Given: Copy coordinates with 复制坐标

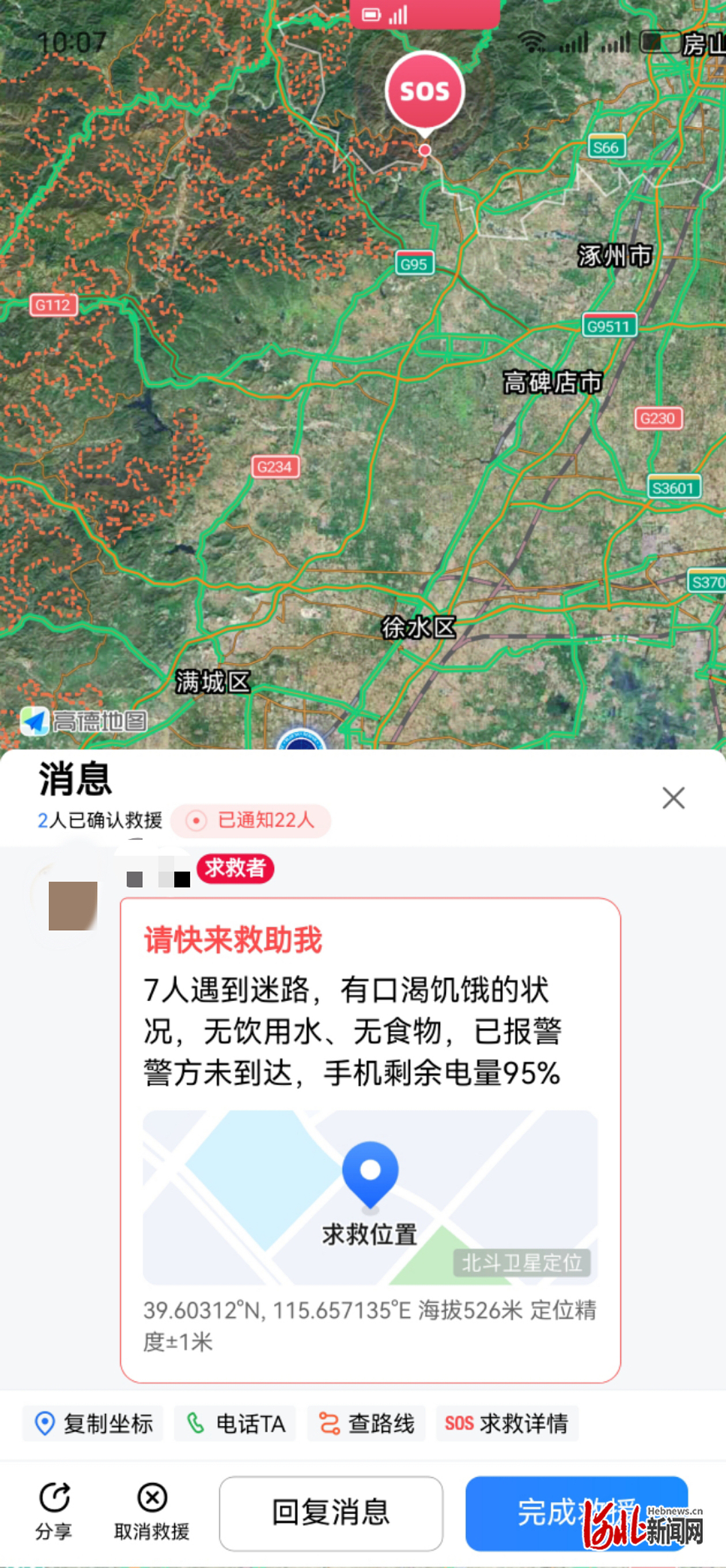Looking at the screenshot, I should click(x=93, y=1423).
